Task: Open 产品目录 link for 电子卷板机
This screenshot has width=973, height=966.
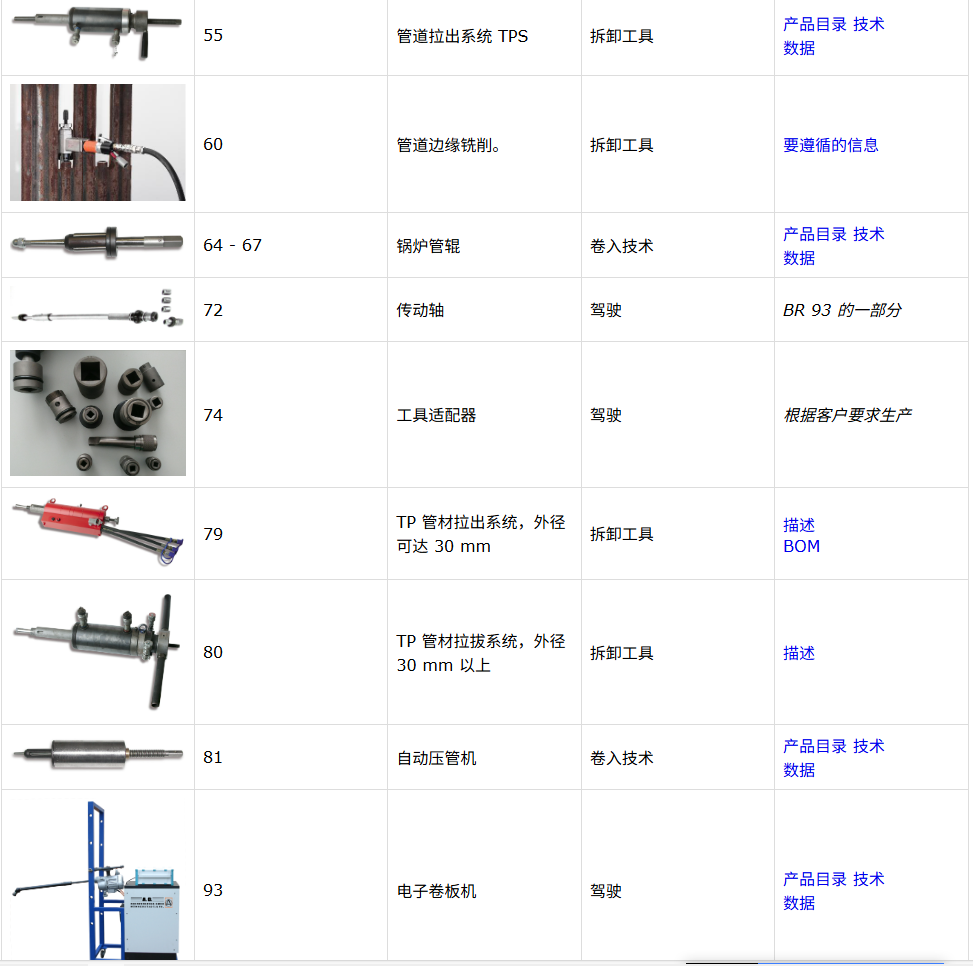Action: point(815,879)
